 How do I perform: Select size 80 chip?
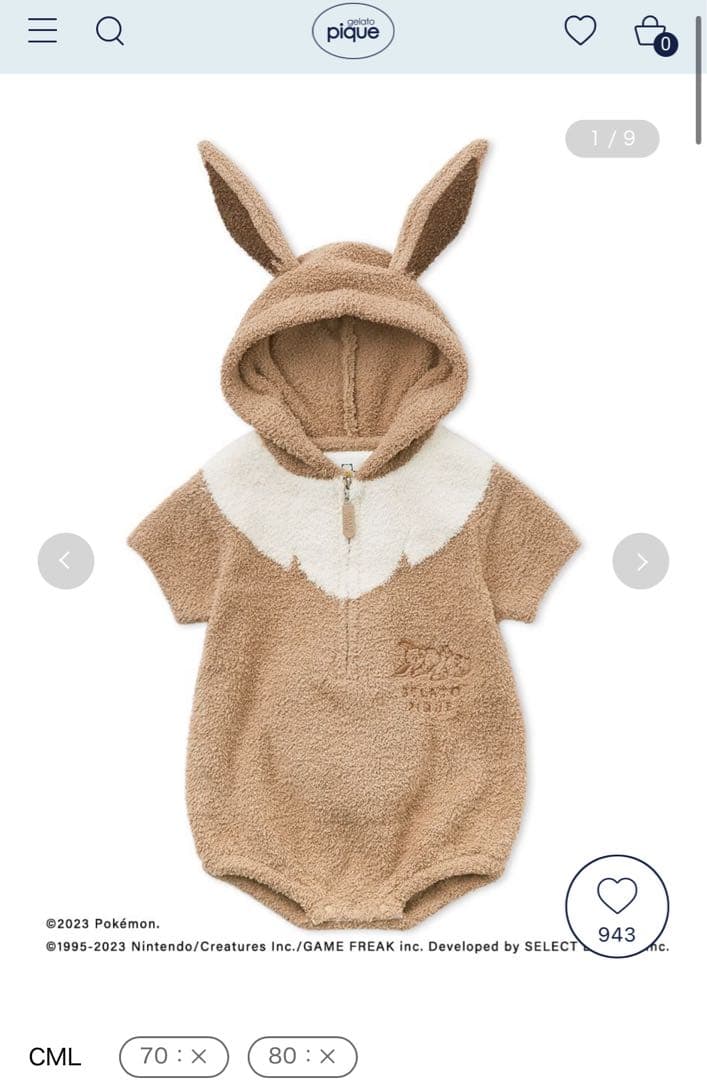point(302,1056)
